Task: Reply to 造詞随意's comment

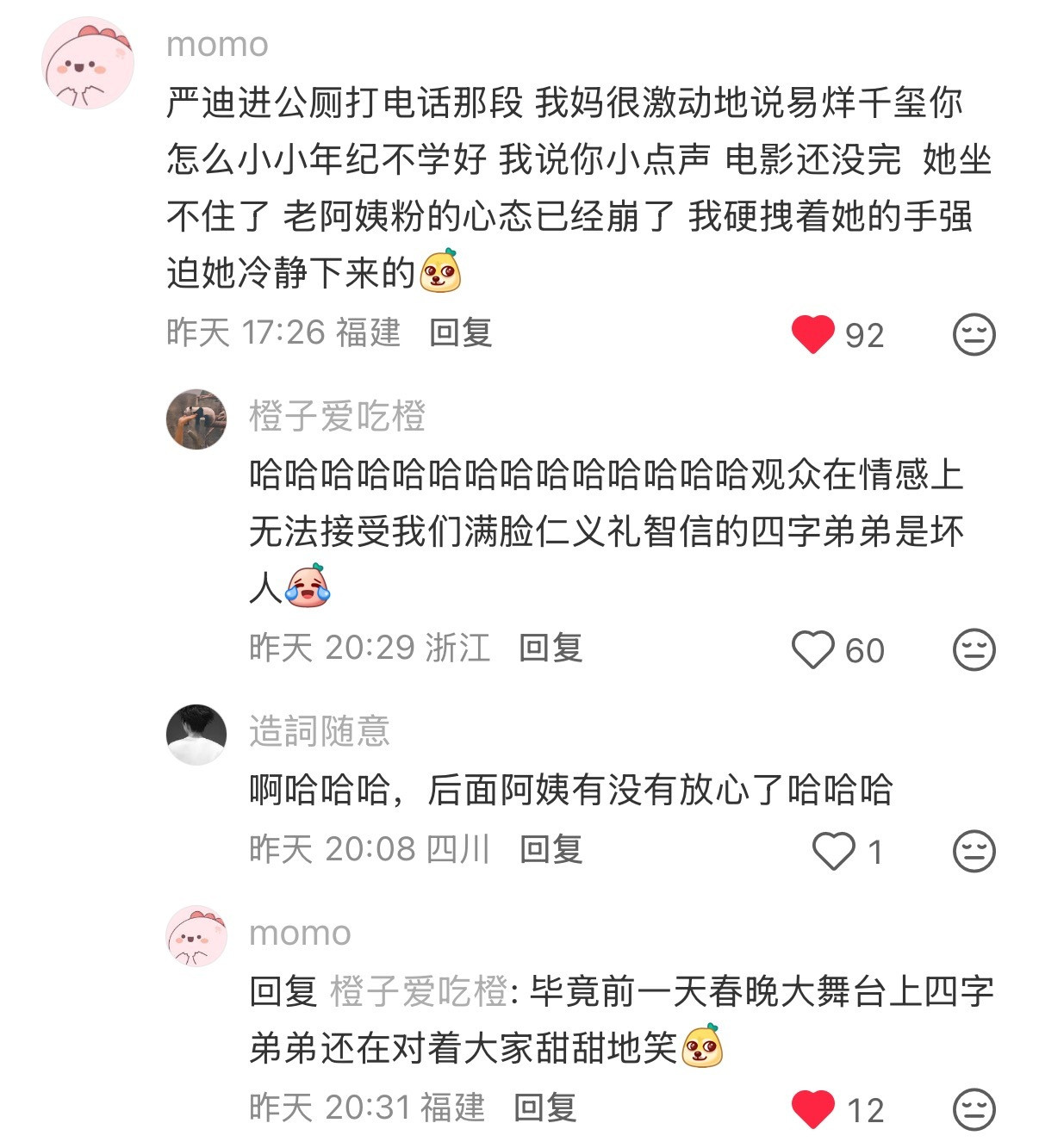Action: tap(549, 851)
